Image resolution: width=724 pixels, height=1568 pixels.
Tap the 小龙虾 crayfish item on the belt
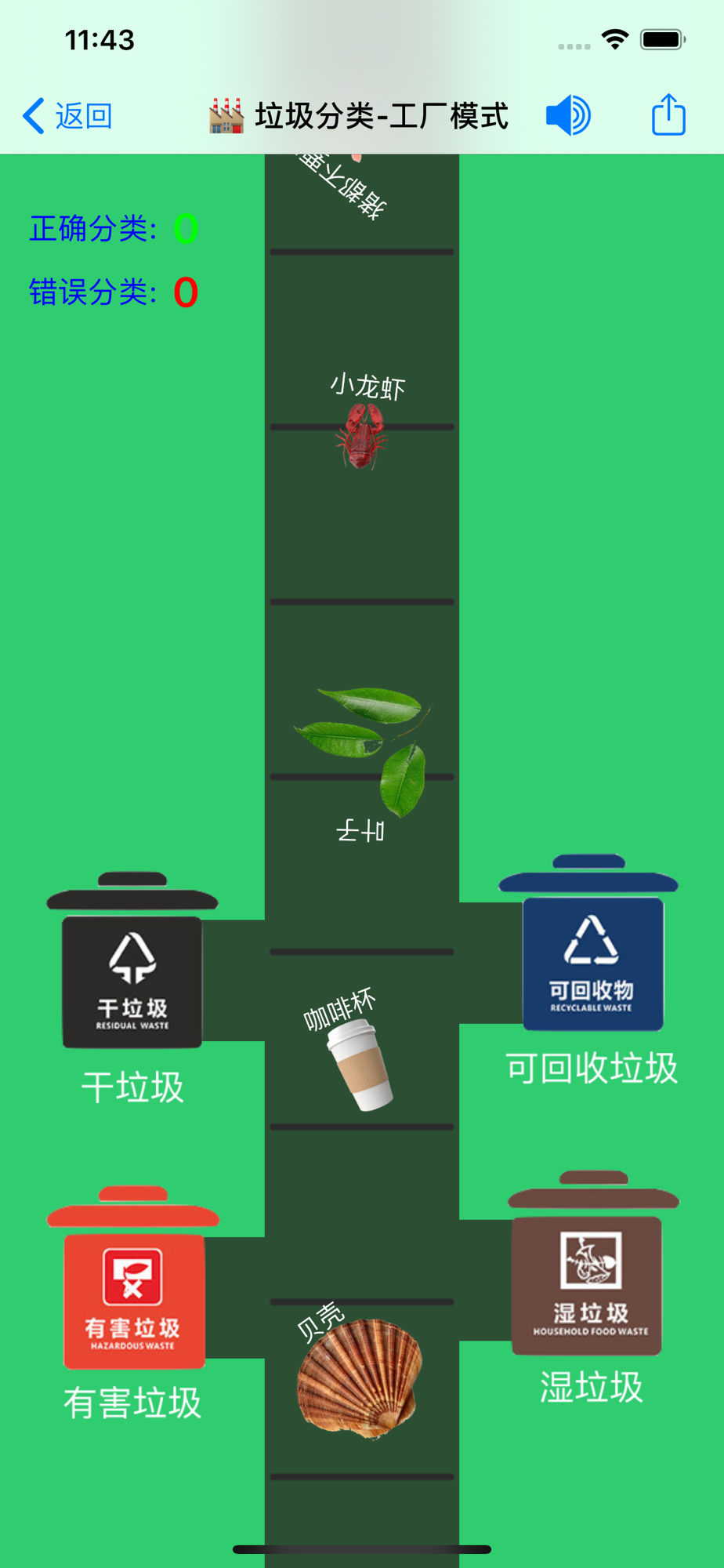pyautogui.click(x=361, y=436)
